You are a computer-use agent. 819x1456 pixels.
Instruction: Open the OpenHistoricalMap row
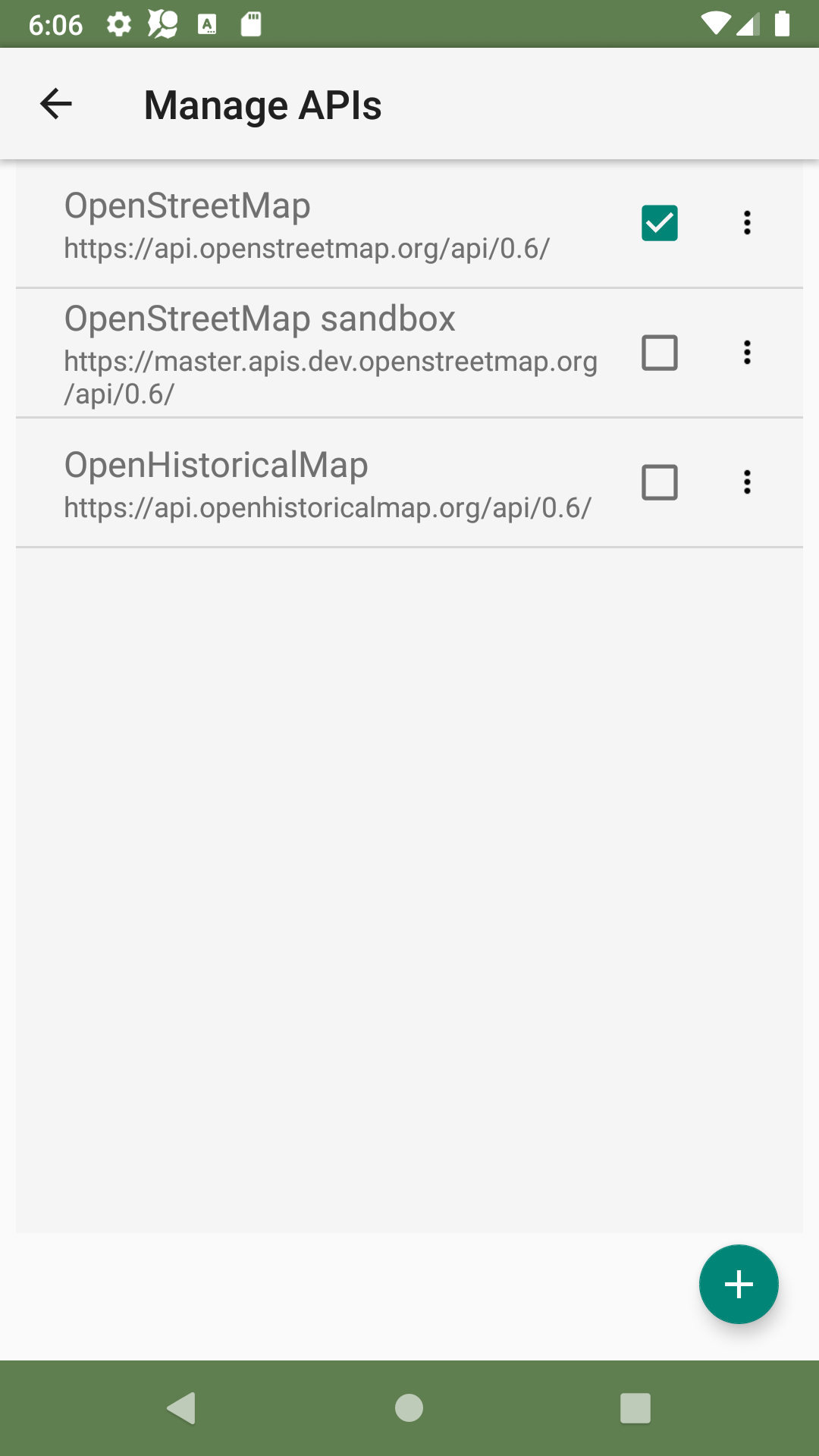(409, 482)
